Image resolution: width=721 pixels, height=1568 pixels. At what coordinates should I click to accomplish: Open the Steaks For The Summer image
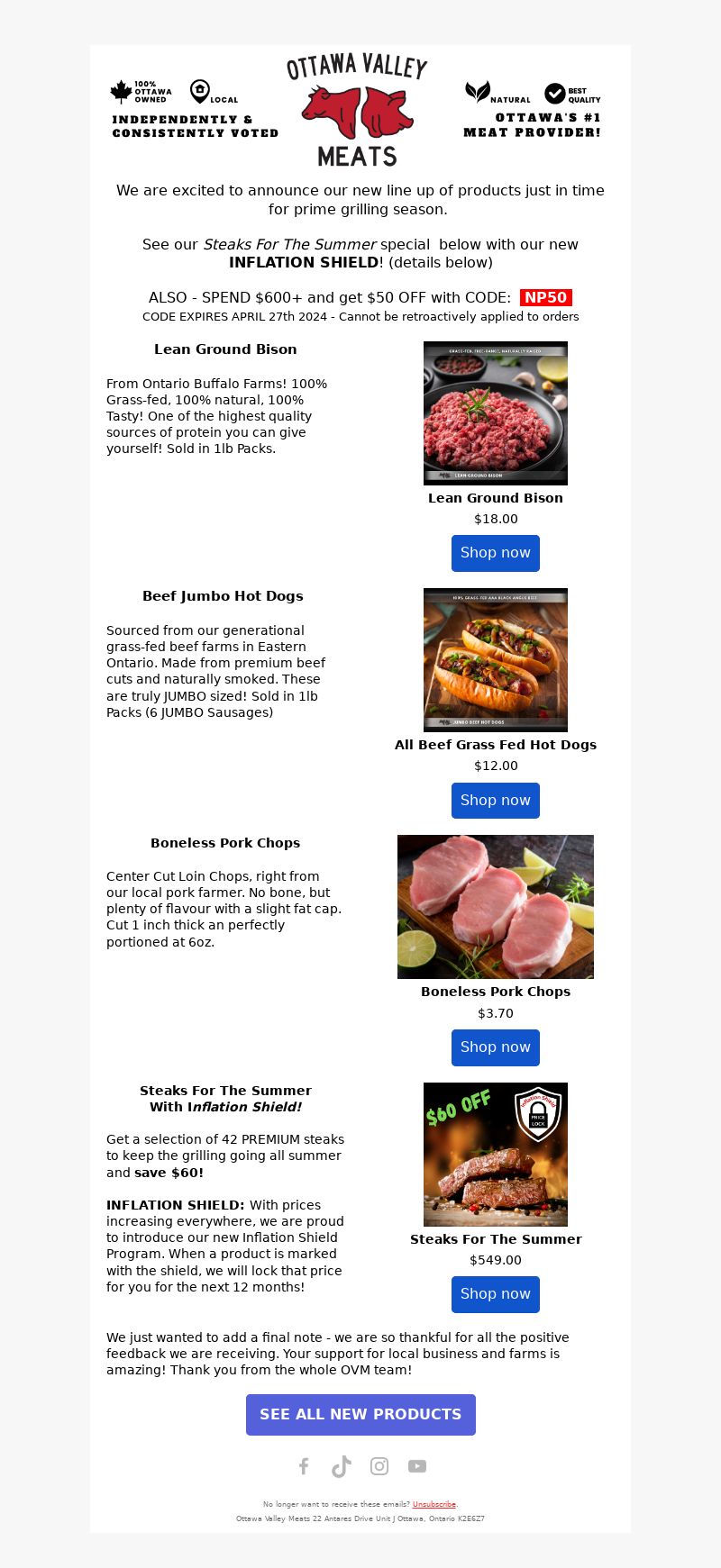click(496, 1155)
